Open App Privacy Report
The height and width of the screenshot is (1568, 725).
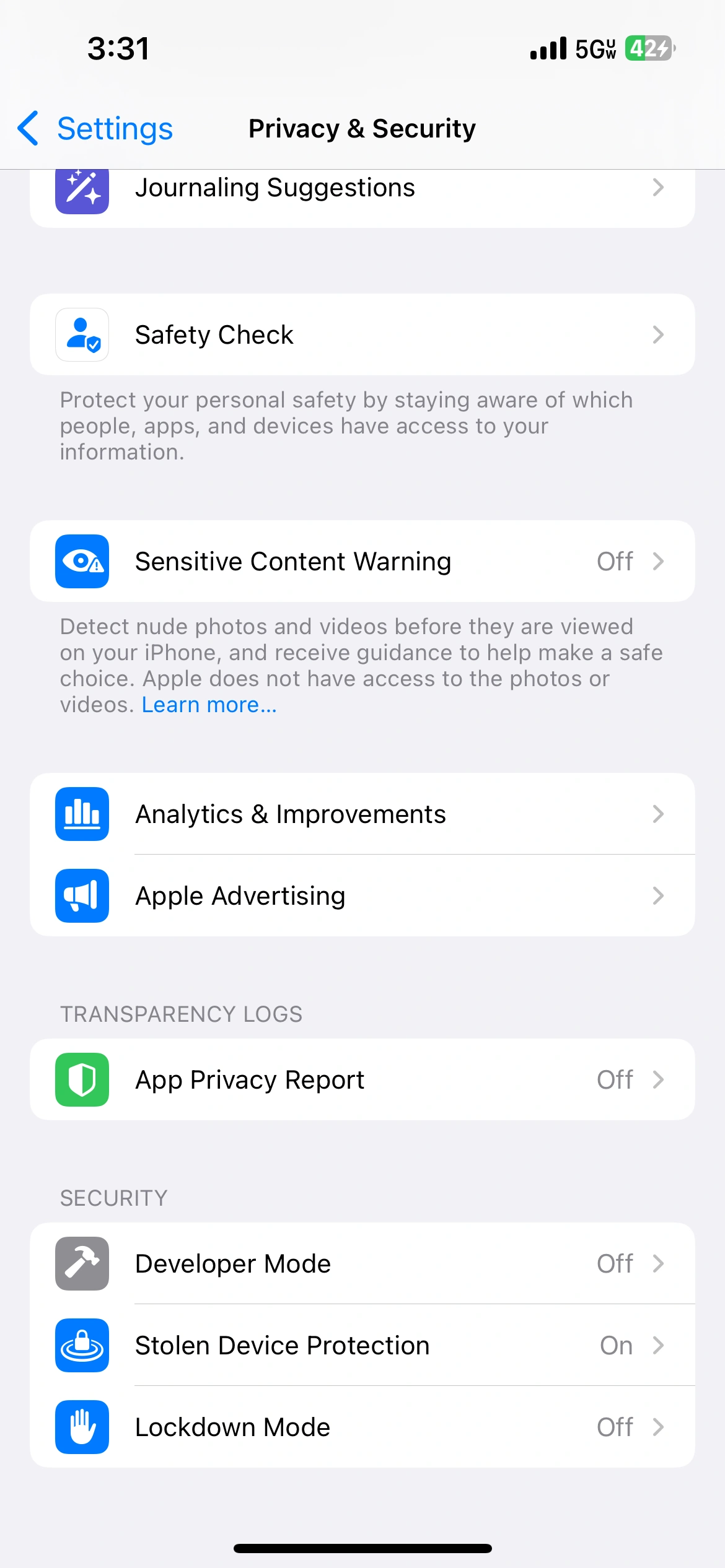[x=362, y=1079]
